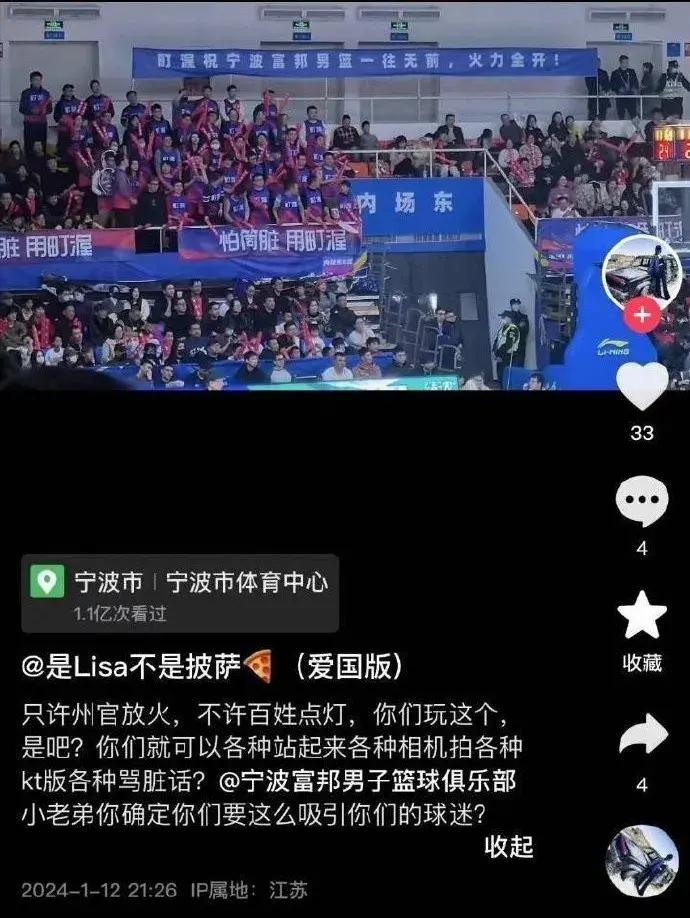Collapse the caption with 收起
This screenshot has height=918, width=690.
[509, 846]
